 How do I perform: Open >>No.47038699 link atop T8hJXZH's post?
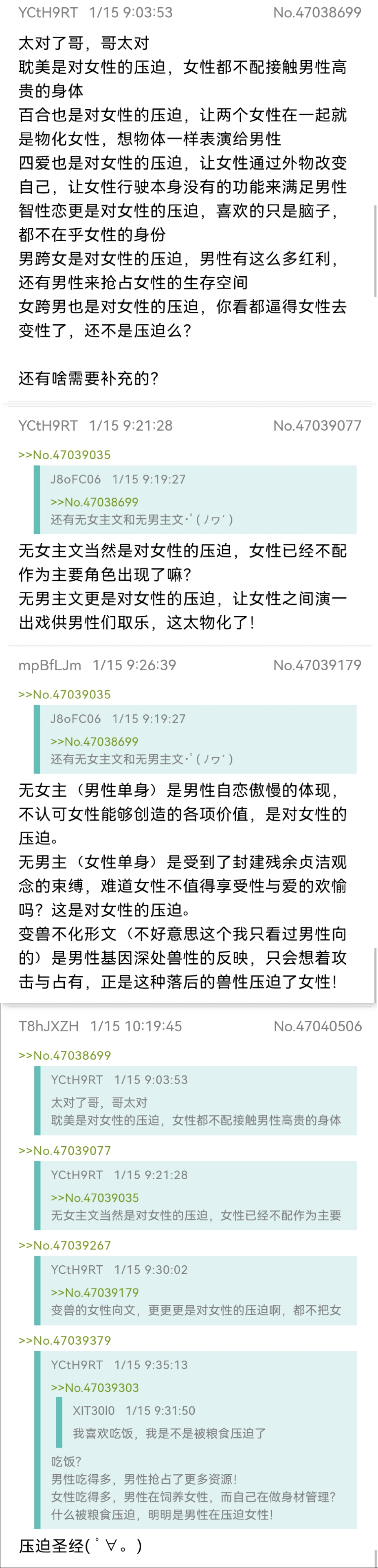point(64,1055)
